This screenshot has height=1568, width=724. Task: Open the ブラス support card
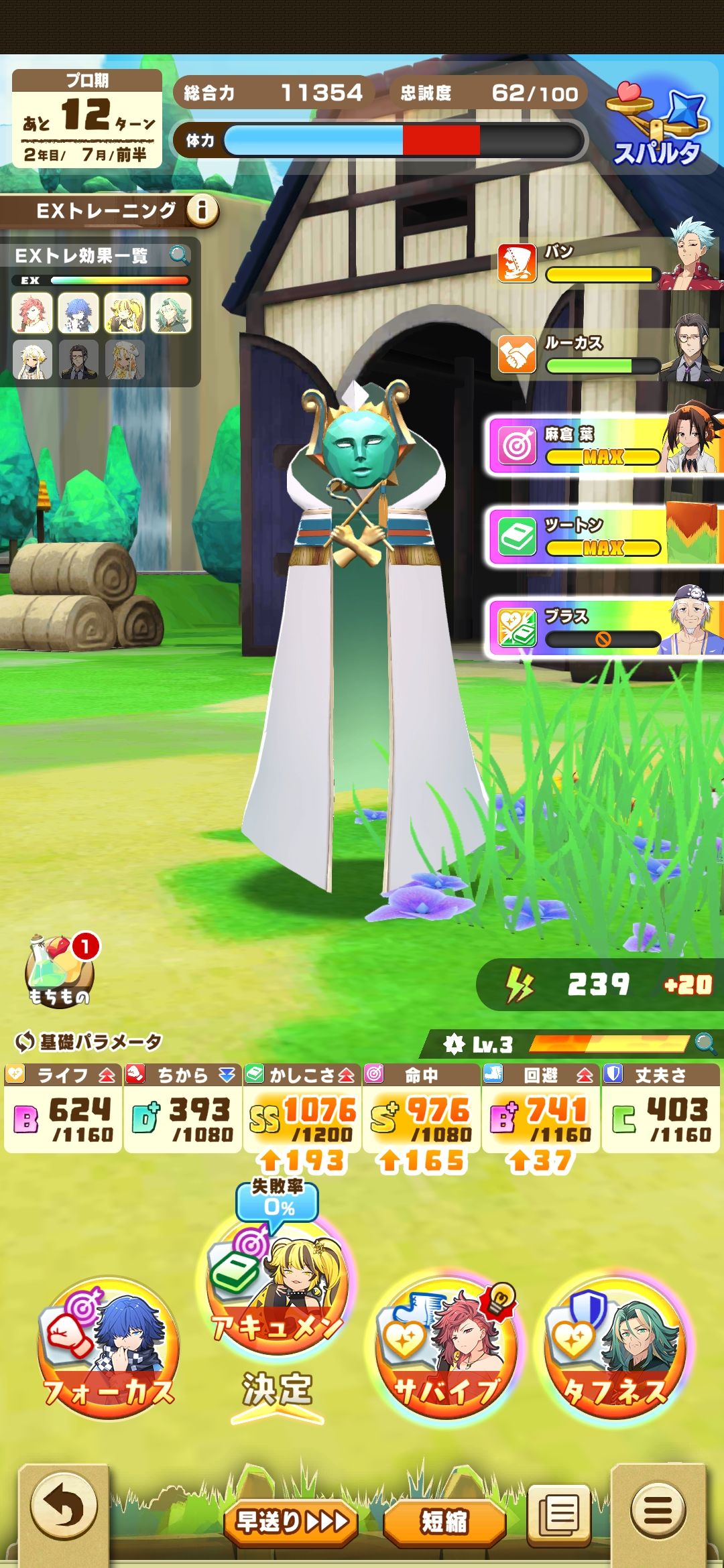pos(603,627)
